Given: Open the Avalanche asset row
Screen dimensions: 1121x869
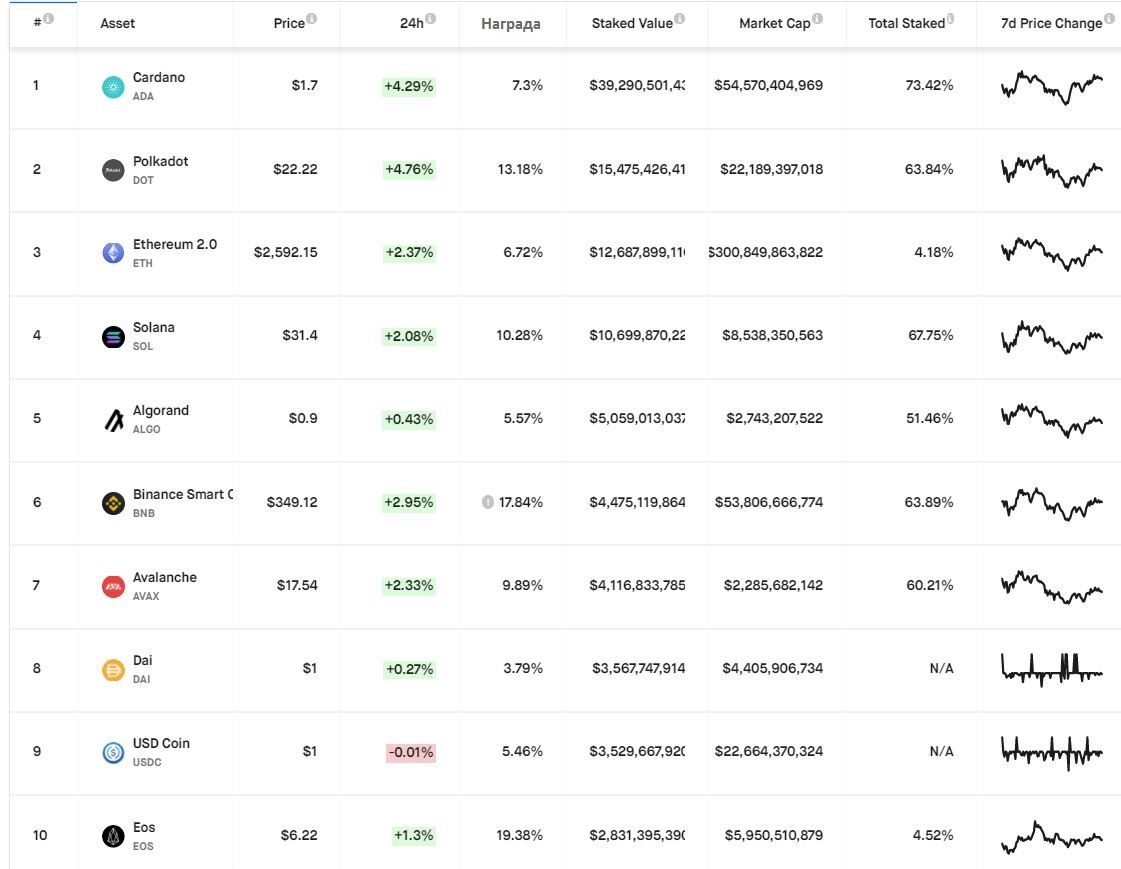Looking at the screenshot, I should pyautogui.click(x=164, y=578).
